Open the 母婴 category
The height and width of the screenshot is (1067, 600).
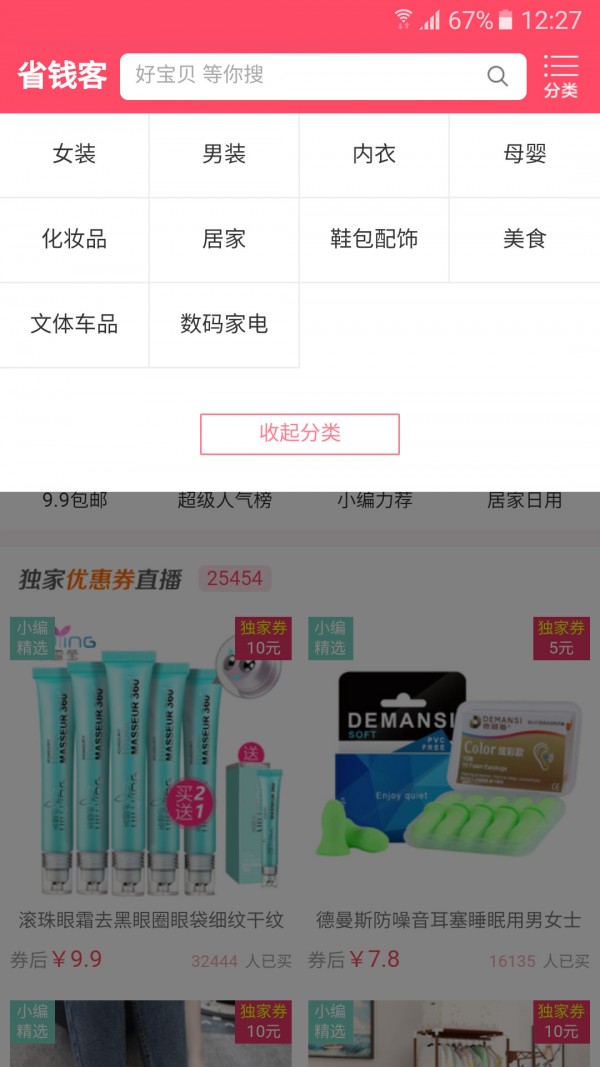pyautogui.click(x=524, y=155)
